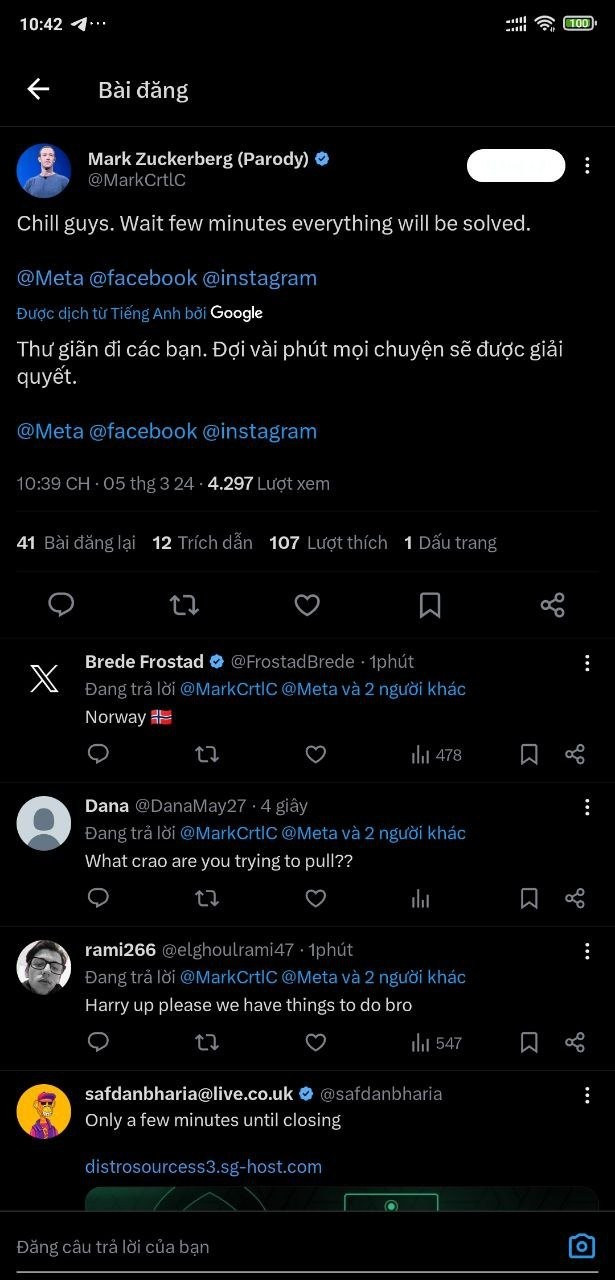Open the @facebook mention in the original text
Screen dimensions: 615x1280
coord(143,278)
